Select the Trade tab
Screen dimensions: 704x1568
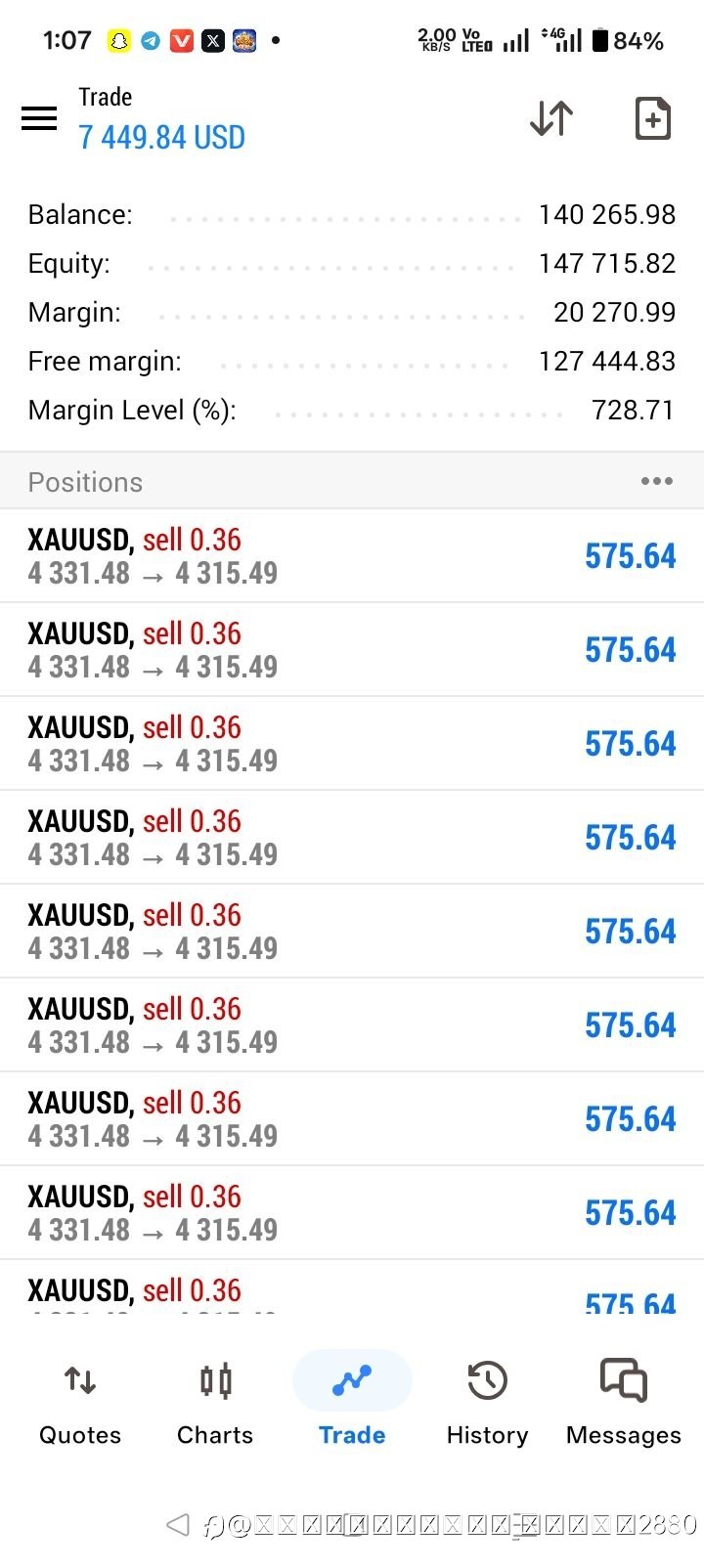[x=352, y=1401]
